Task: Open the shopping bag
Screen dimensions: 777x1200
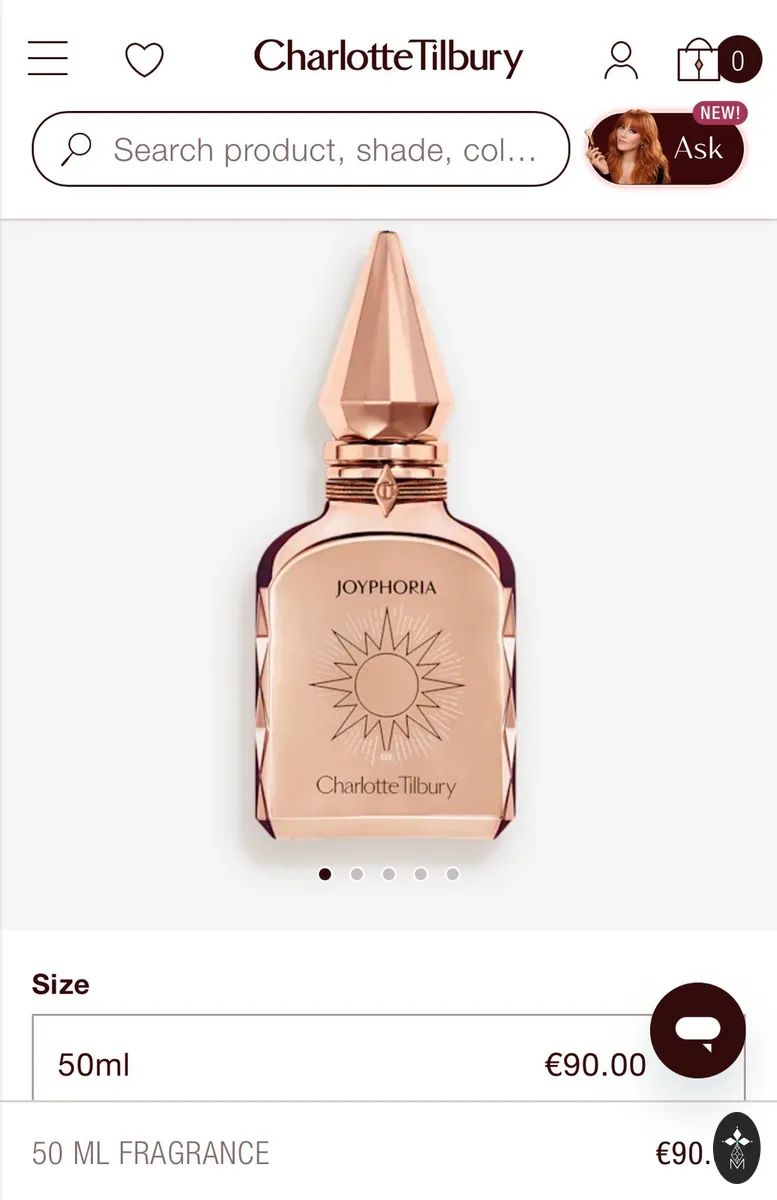Action: [719, 60]
